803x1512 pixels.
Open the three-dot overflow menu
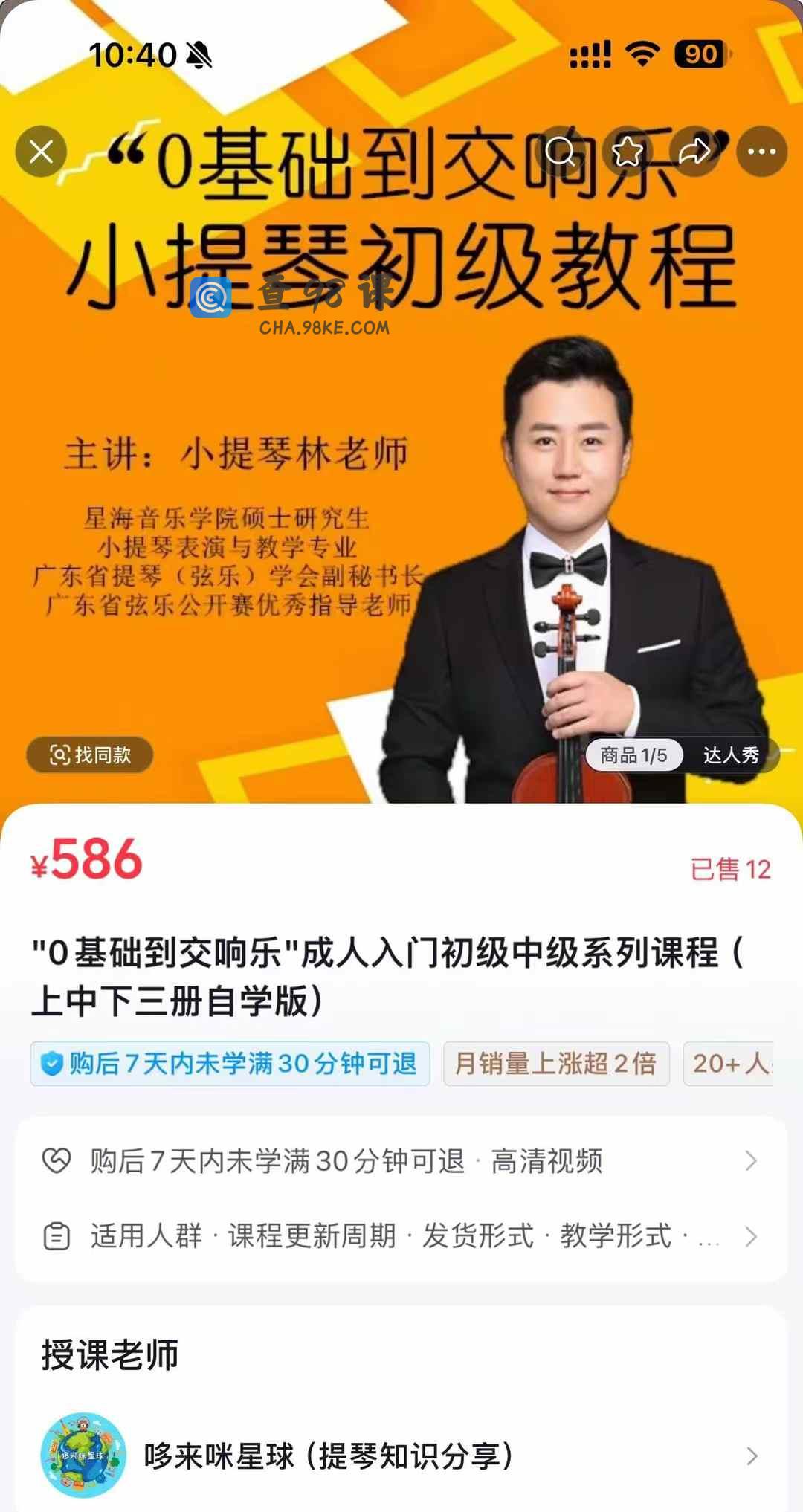761,152
